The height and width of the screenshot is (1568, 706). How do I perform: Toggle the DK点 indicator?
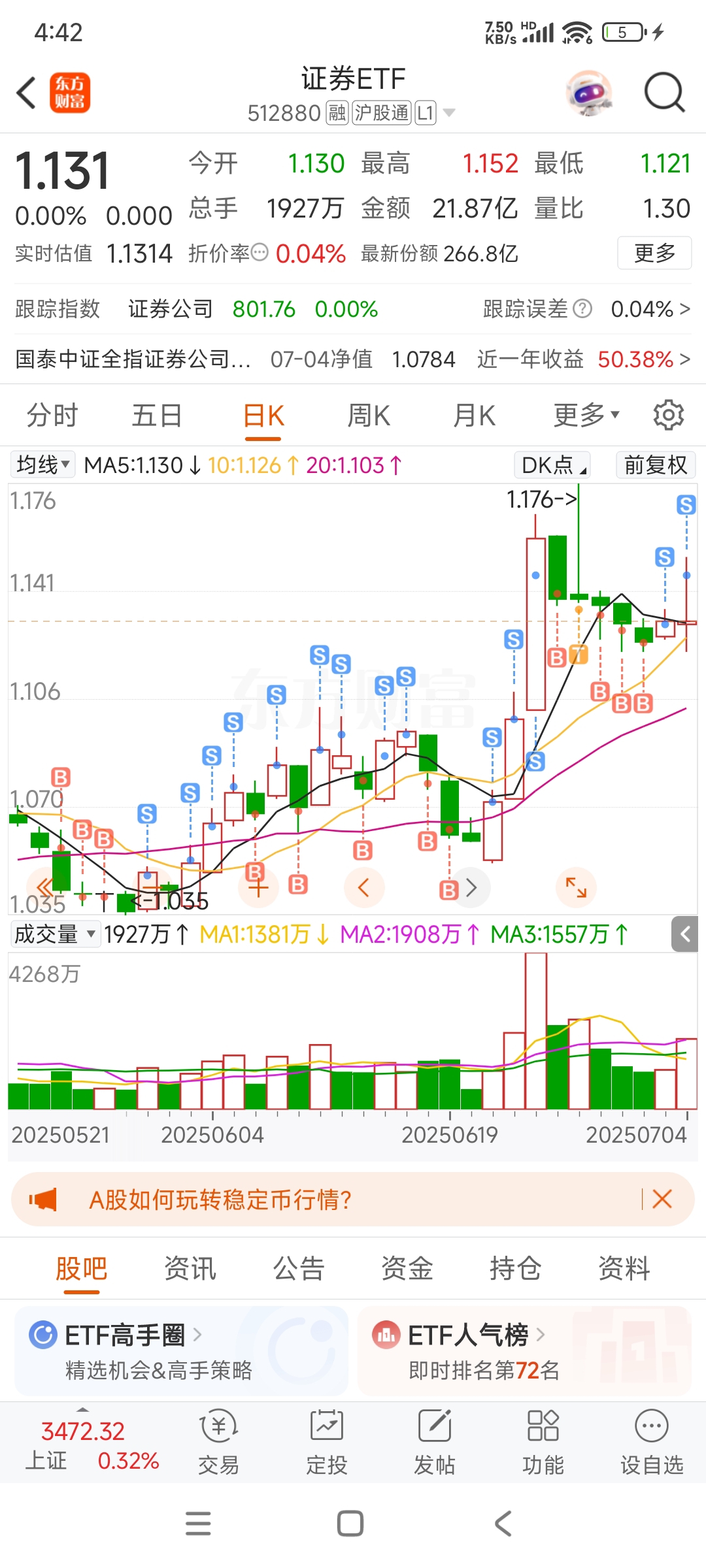[551, 465]
